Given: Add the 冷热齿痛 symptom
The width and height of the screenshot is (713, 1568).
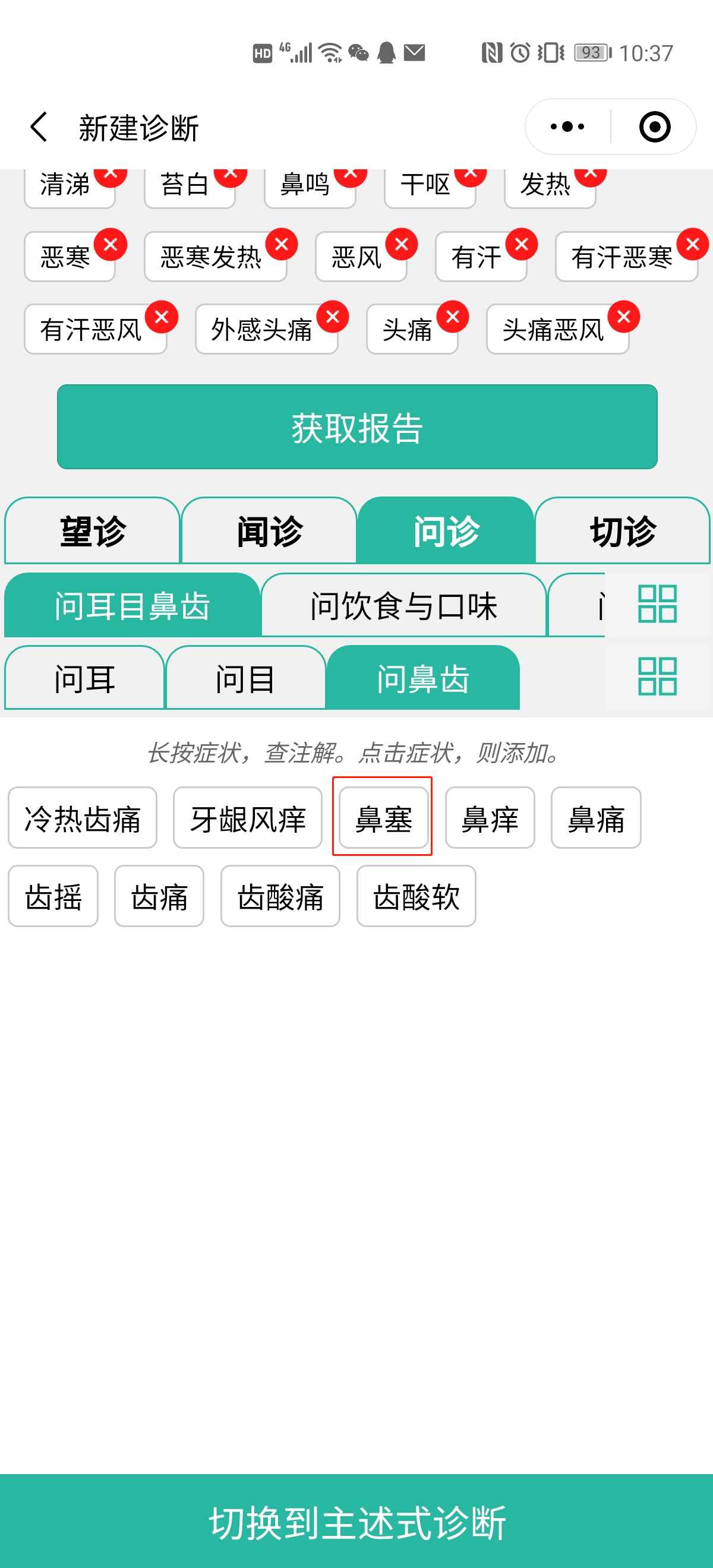Looking at the screenshot, I should 82,817.
